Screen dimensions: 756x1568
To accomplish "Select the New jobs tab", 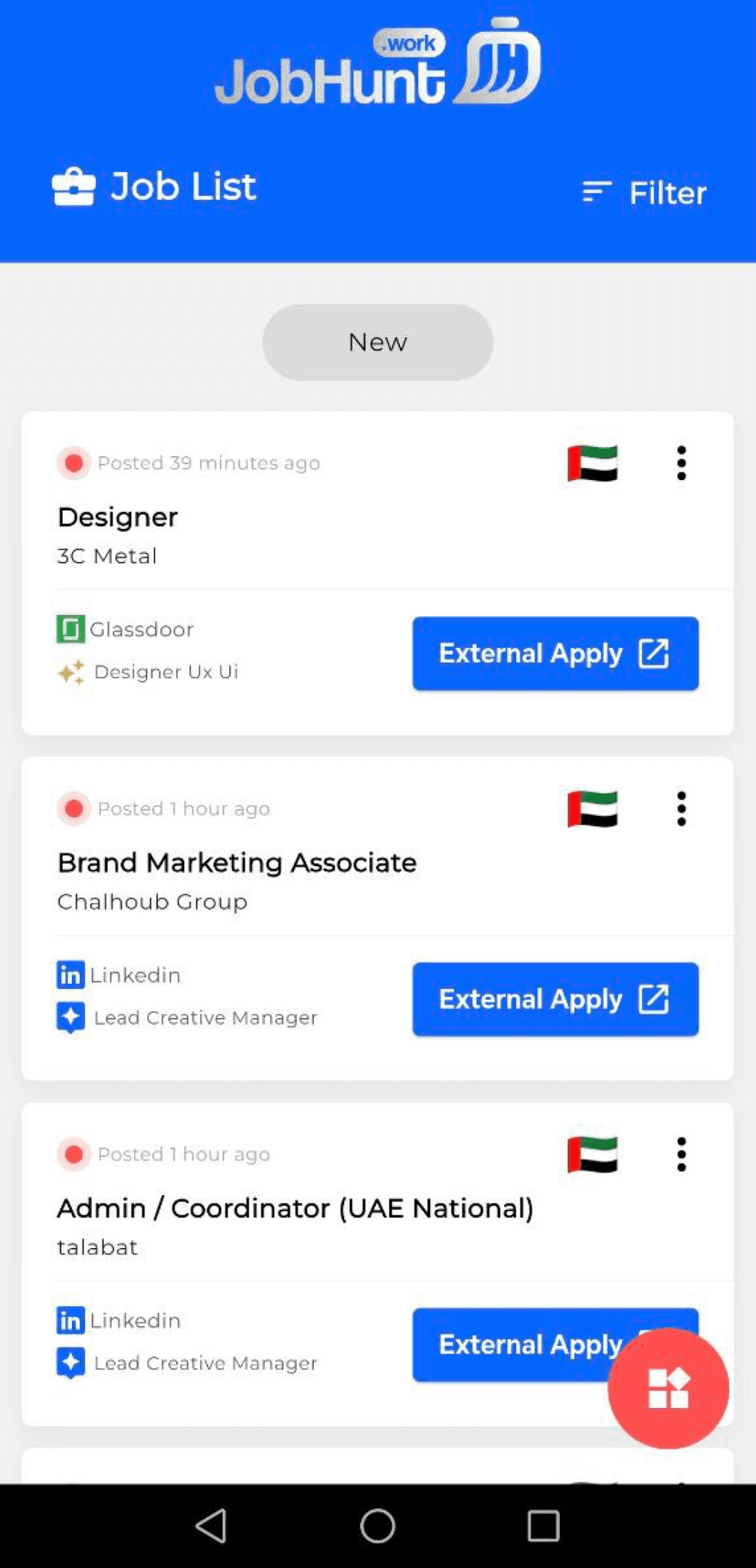I will (378, 341).
